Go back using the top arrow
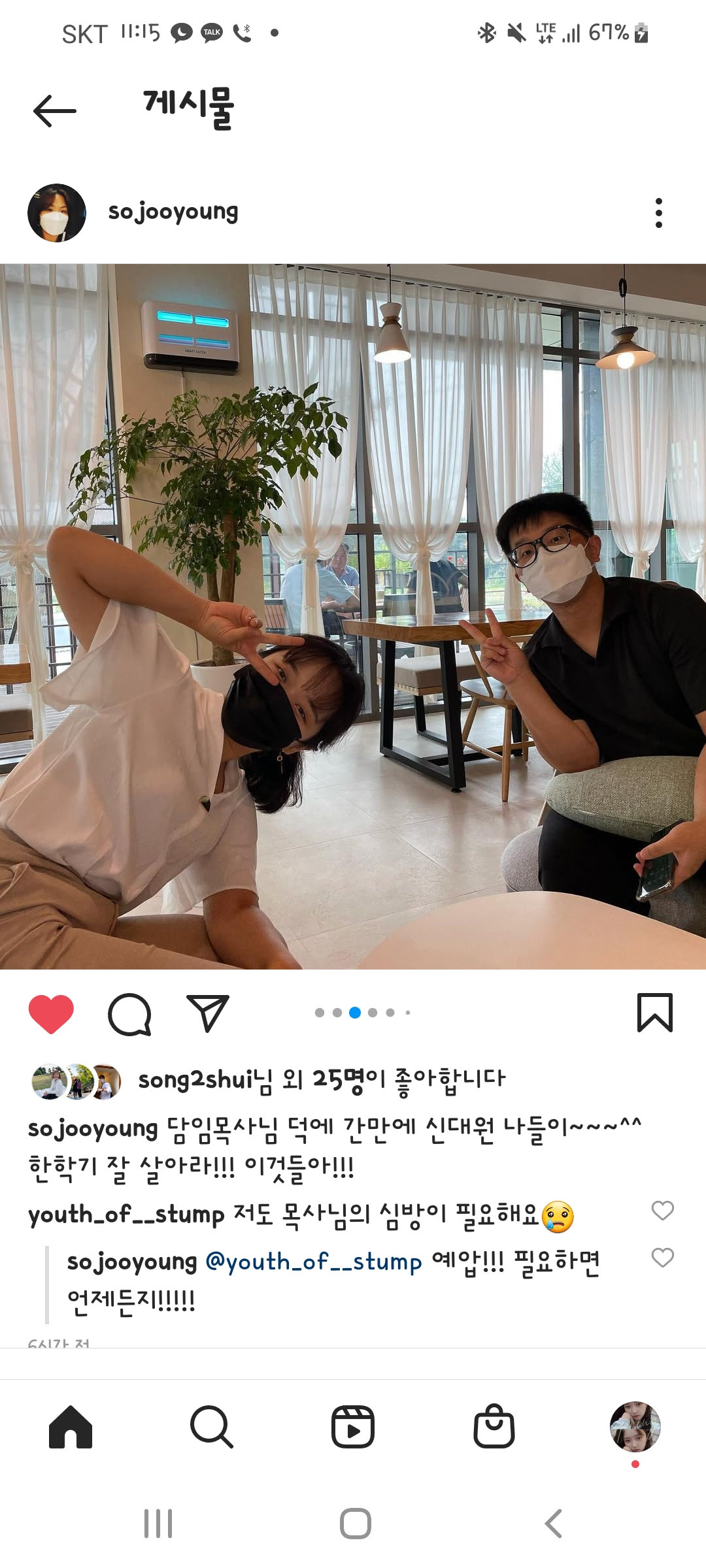Image resolution: width=706 pixels, height=1568 pixels. point(55,110)
